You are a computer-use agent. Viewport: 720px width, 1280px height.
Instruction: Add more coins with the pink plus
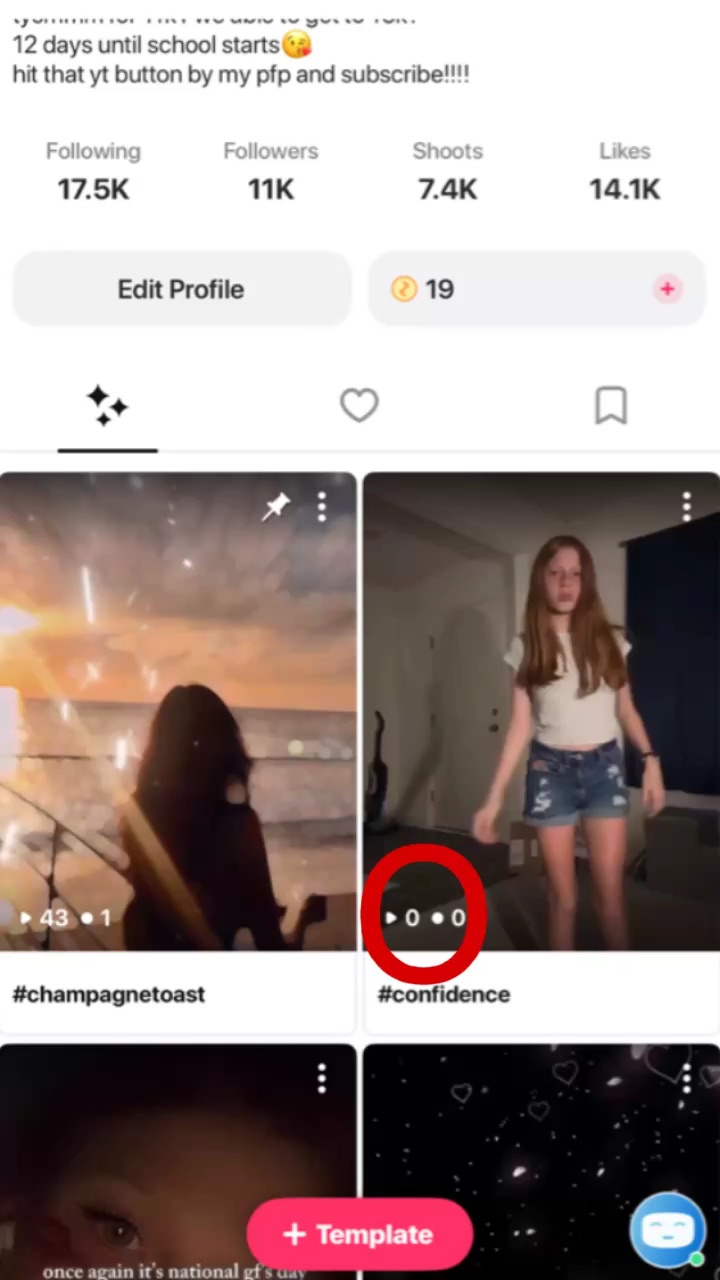pyautogui.click(x=666, y=289)
